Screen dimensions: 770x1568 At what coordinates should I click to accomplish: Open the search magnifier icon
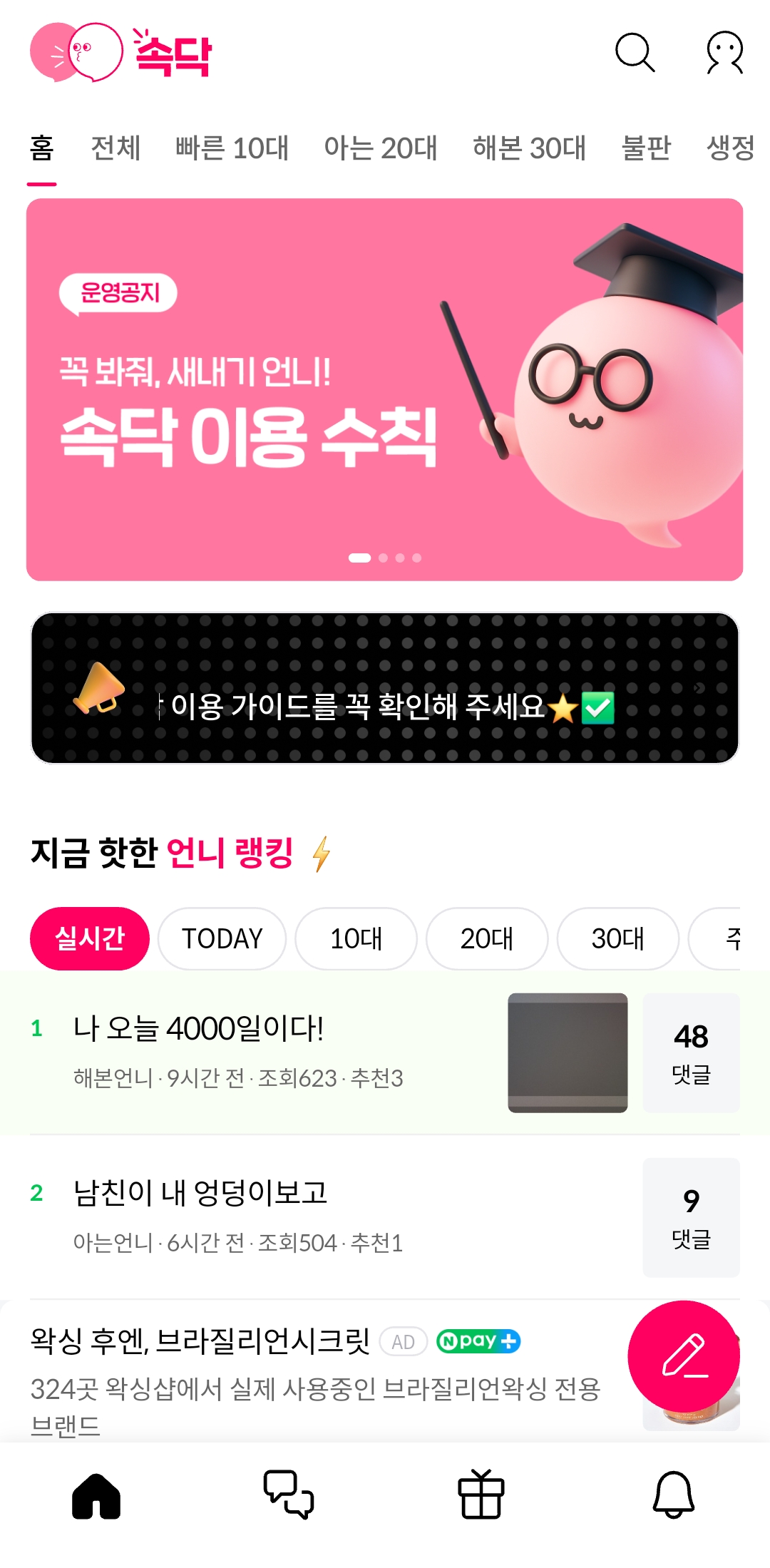(635, 52)
